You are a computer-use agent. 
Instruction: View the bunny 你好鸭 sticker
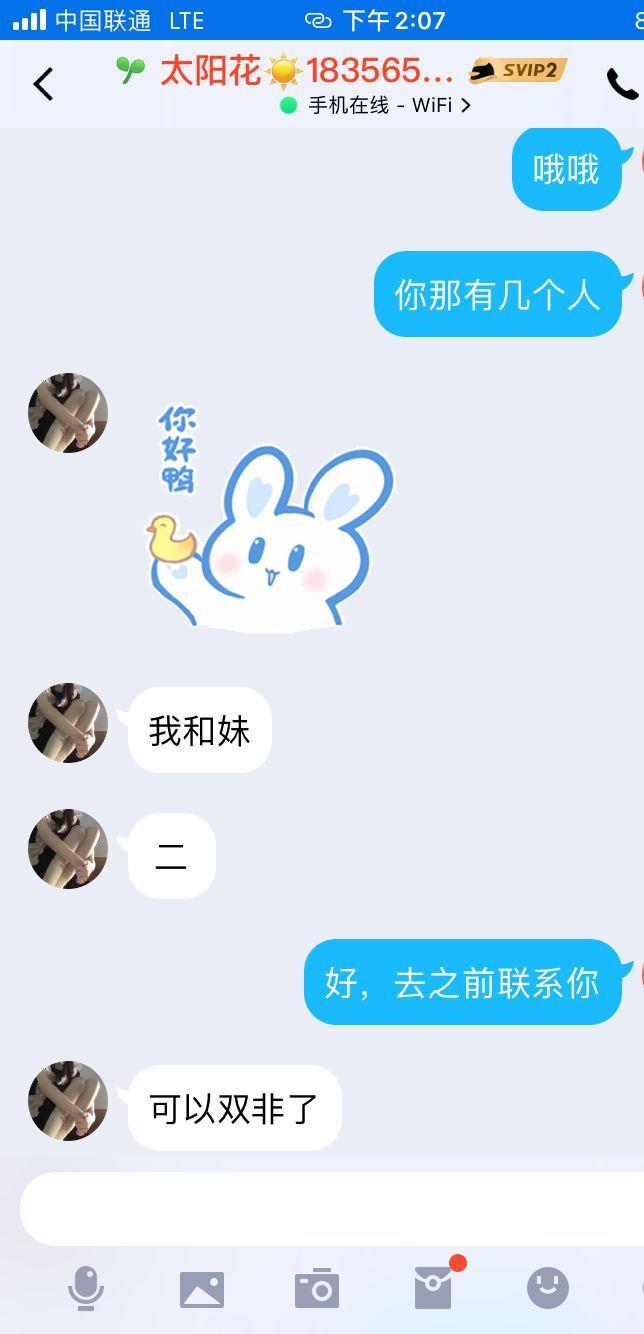270,517
